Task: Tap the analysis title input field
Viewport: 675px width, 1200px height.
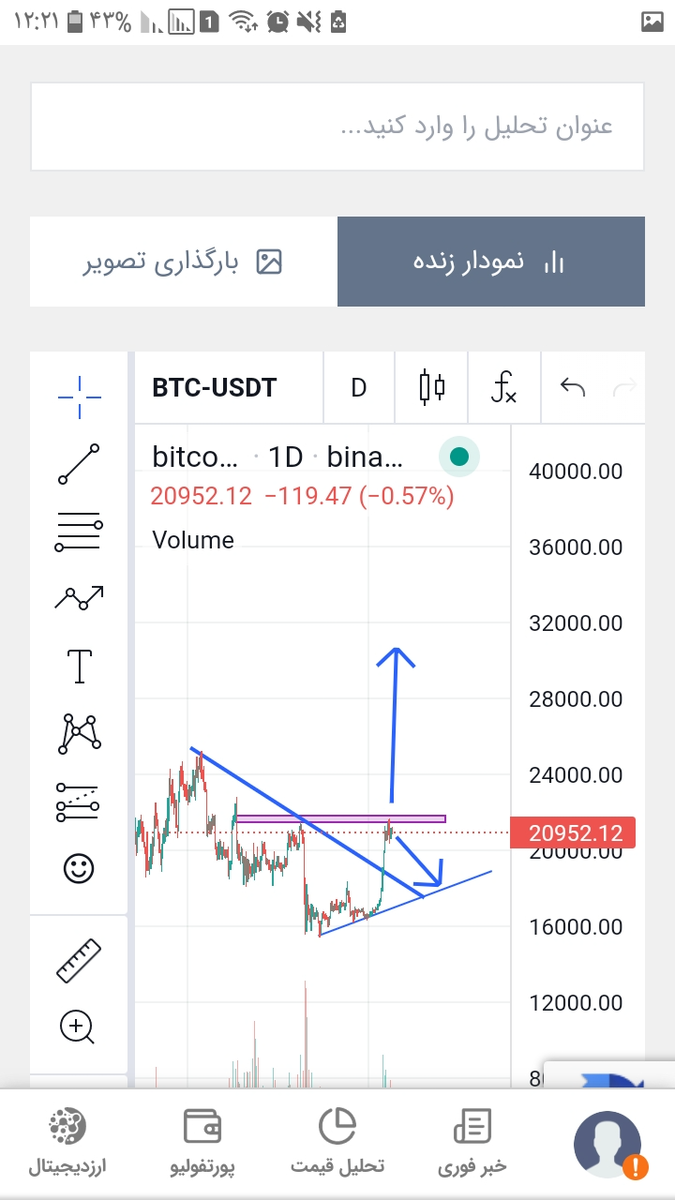Action: point(337,127)
